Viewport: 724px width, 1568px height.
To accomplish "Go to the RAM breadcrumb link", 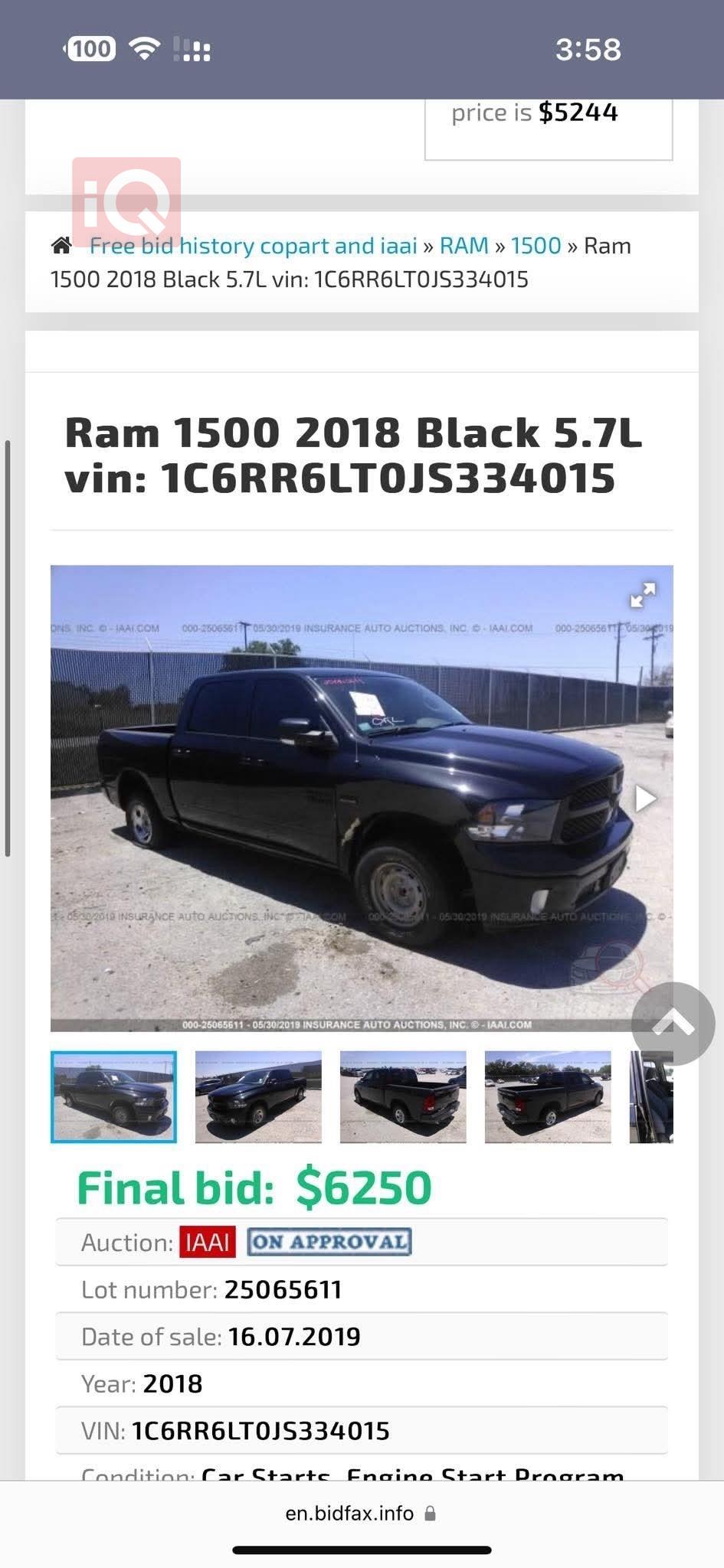I will tap(464, 246).
